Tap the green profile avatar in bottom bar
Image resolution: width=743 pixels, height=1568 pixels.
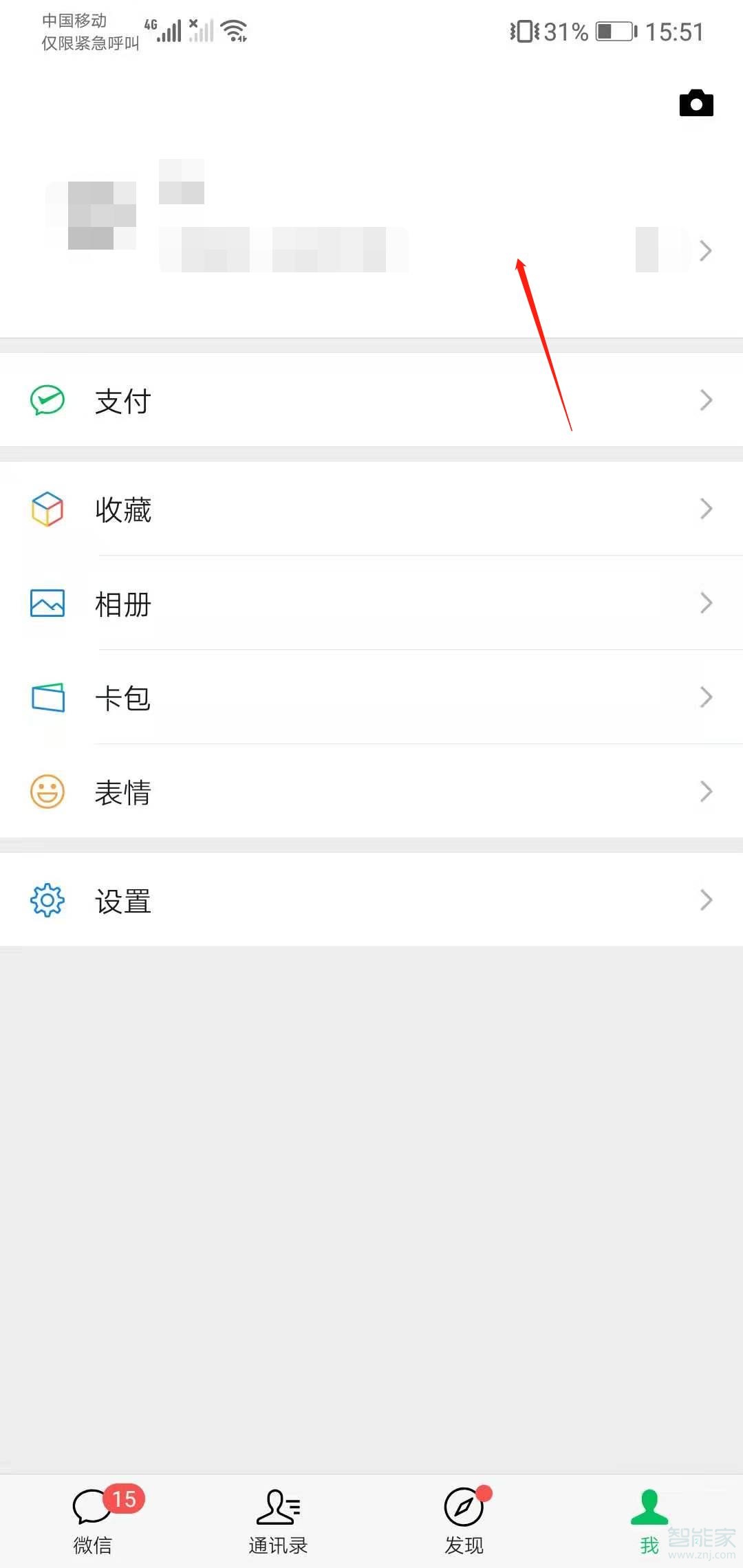tap(649, 1505)
